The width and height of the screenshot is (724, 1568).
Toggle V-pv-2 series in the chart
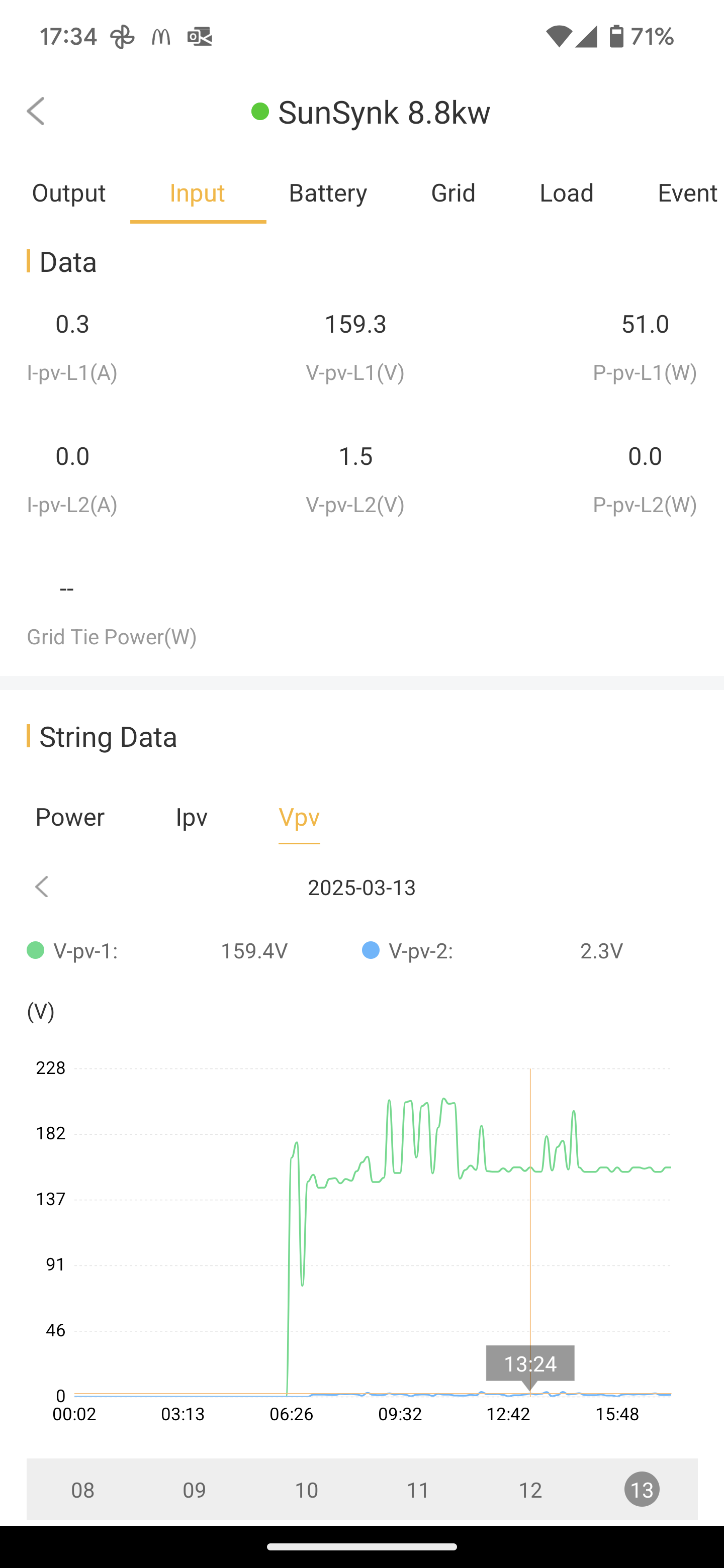[x=407, y=951]
